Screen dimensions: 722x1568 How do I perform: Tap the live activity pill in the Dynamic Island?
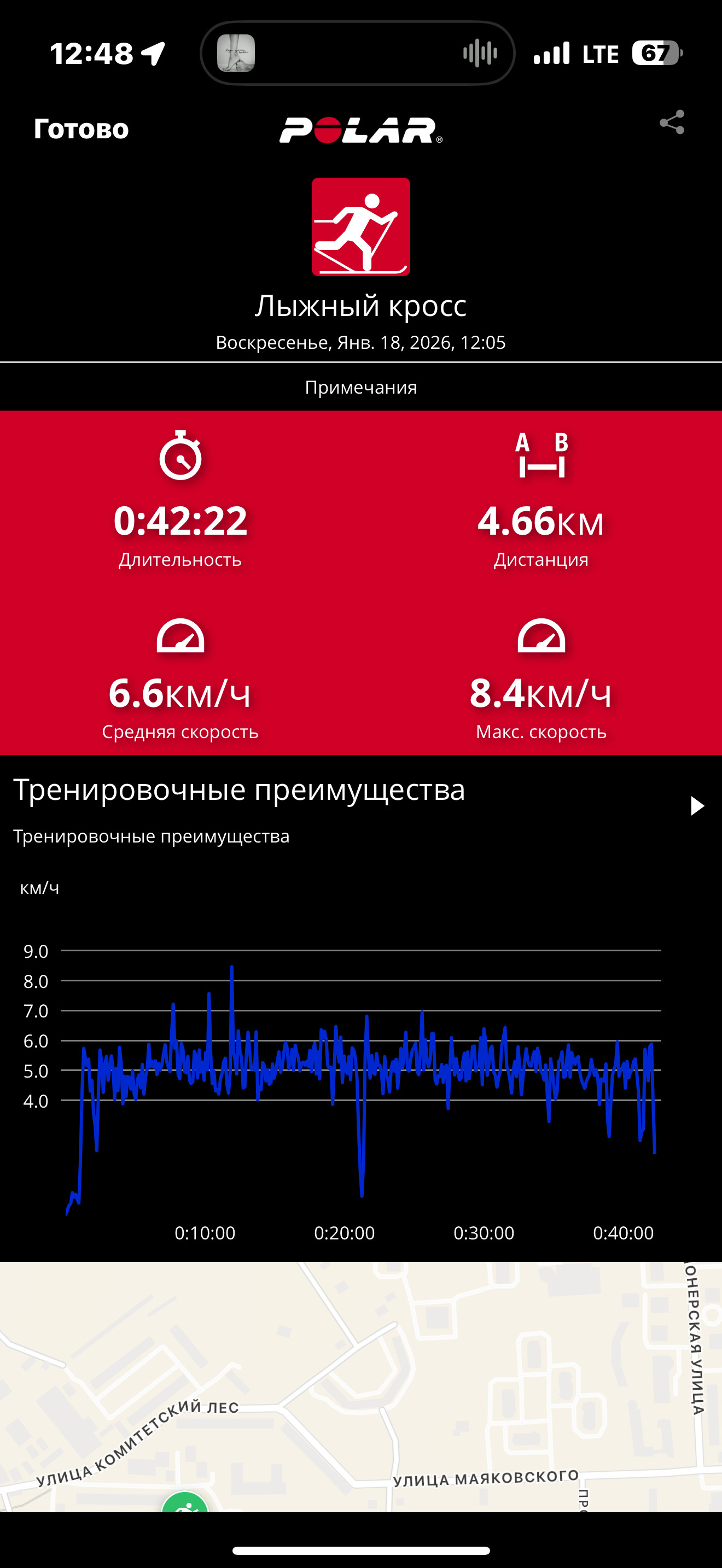[x=358, y=53]
